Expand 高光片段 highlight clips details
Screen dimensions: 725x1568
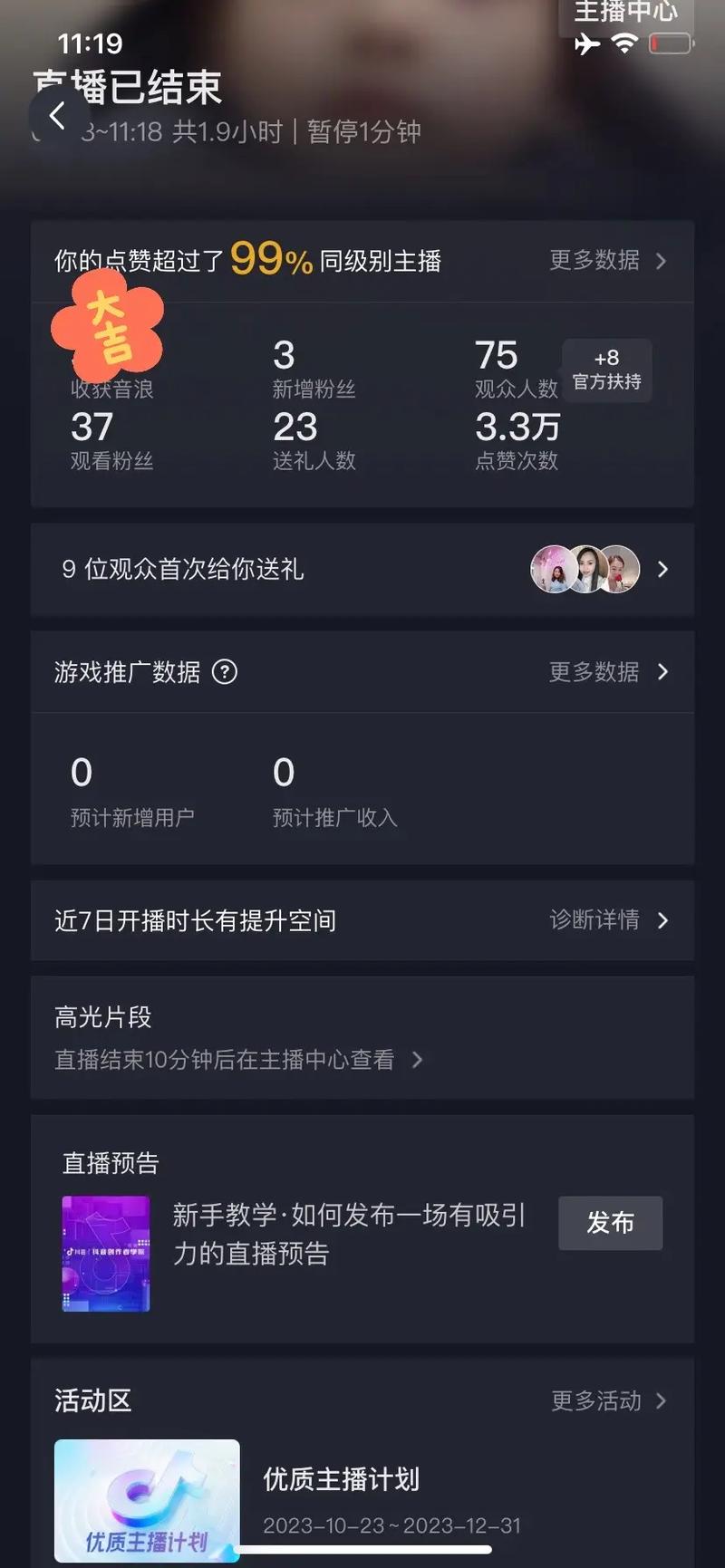pyautogui.click(x=417, y=1060)
